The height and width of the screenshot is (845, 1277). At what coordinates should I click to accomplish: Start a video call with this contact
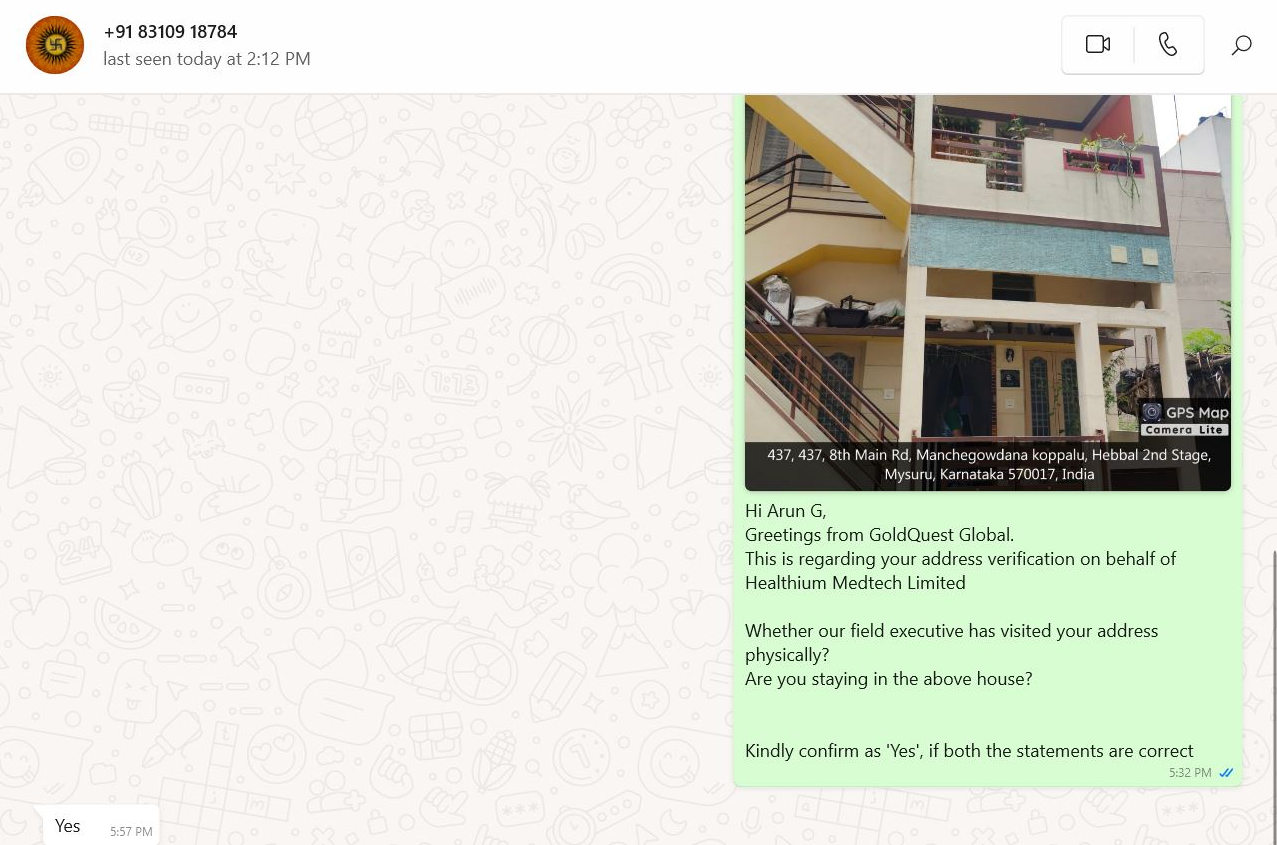coord(1098,45)
